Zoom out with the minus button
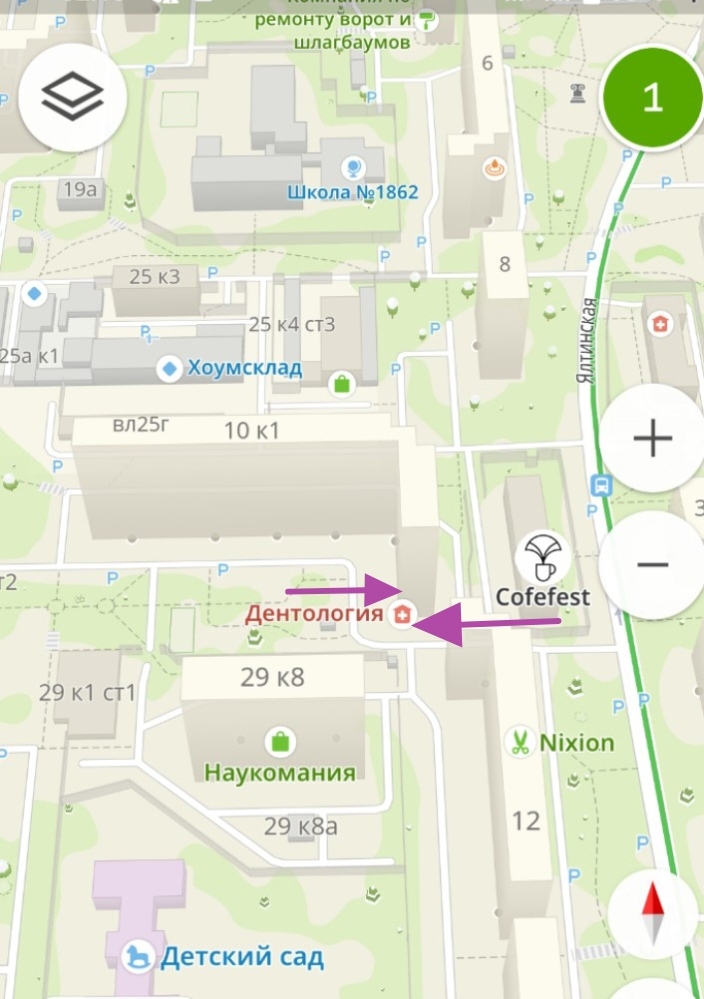The width and height of the screenshot is (704, 999). 652,565
